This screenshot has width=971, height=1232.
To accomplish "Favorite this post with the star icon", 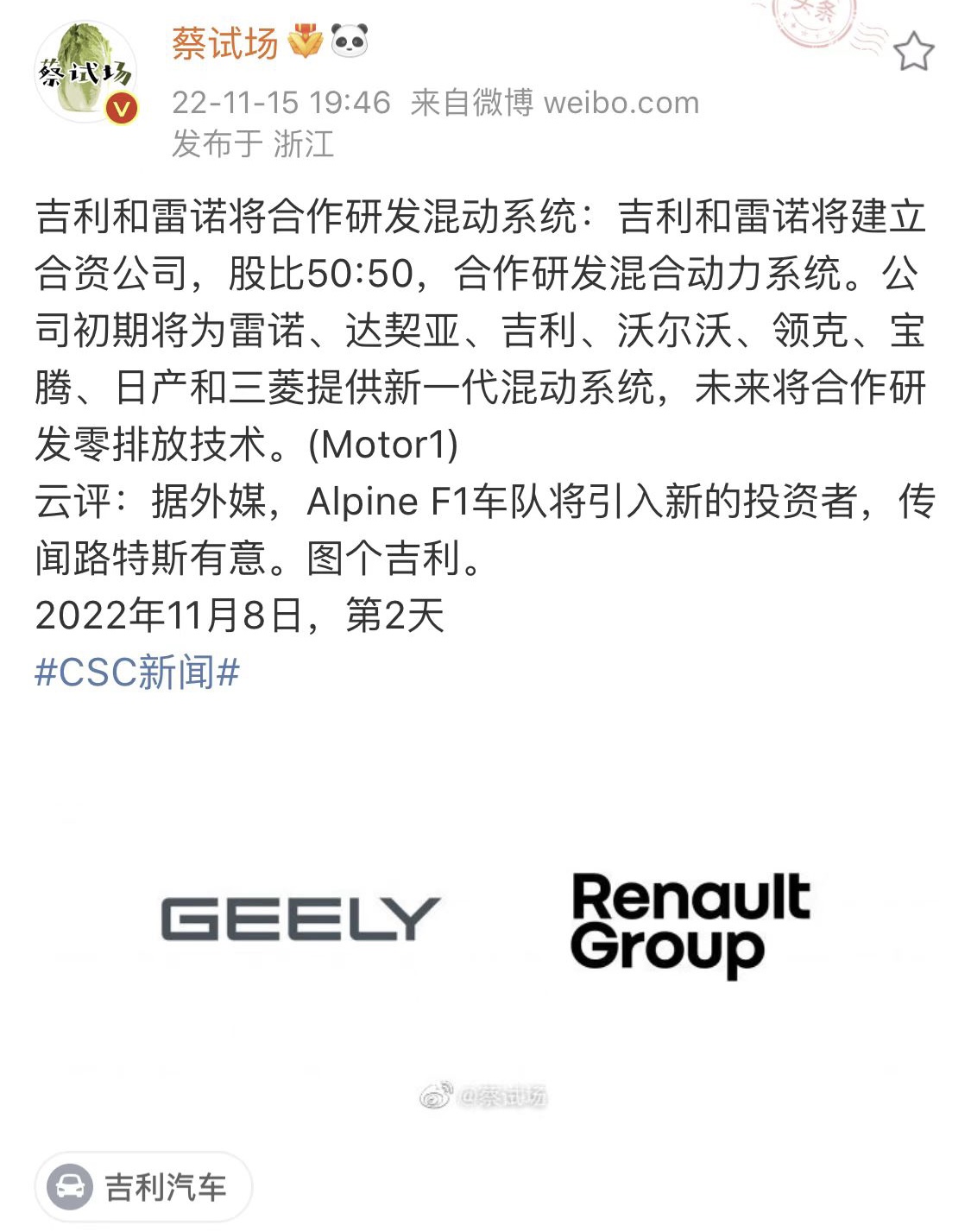I will [x=913, y=52].
